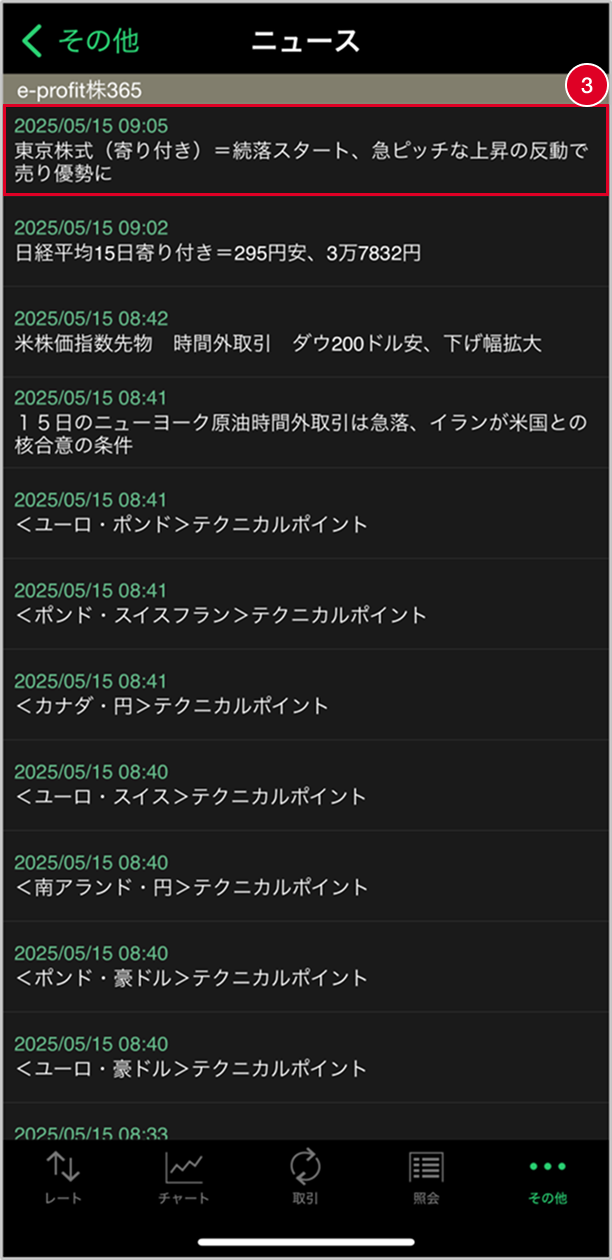
Task: Open ＜ポンド・スイスフラン＞テクニカルポイント article
Action: pos(300,603)
